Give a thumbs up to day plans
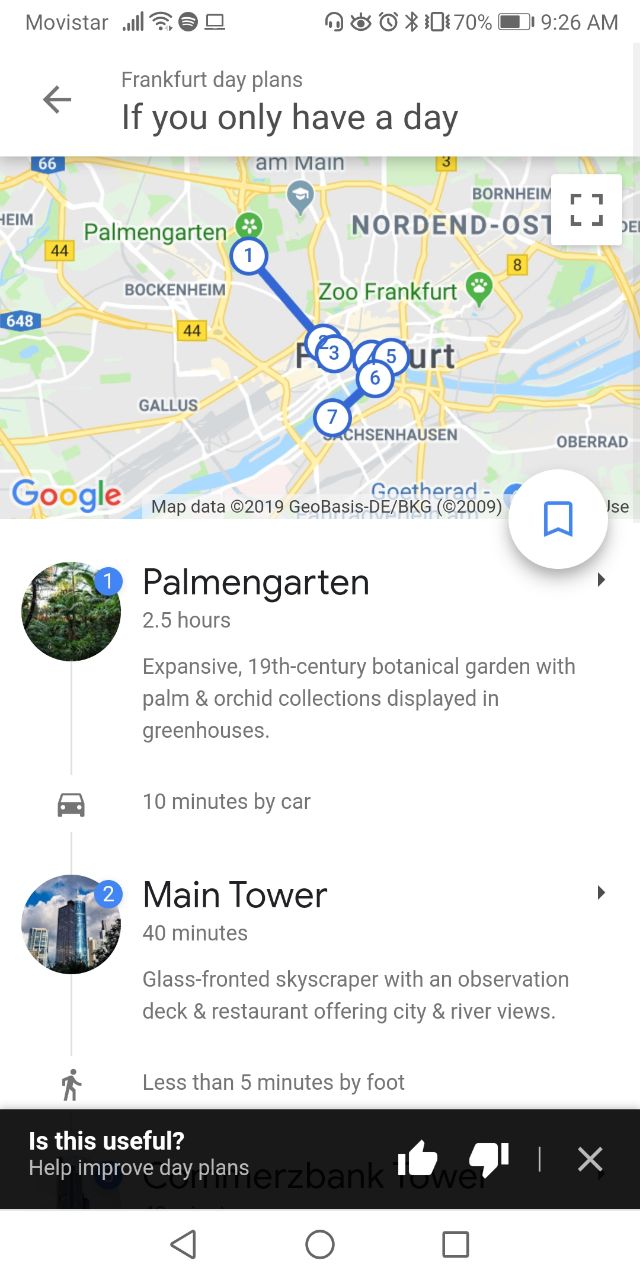640x1280 pixels. [417, 1159]
